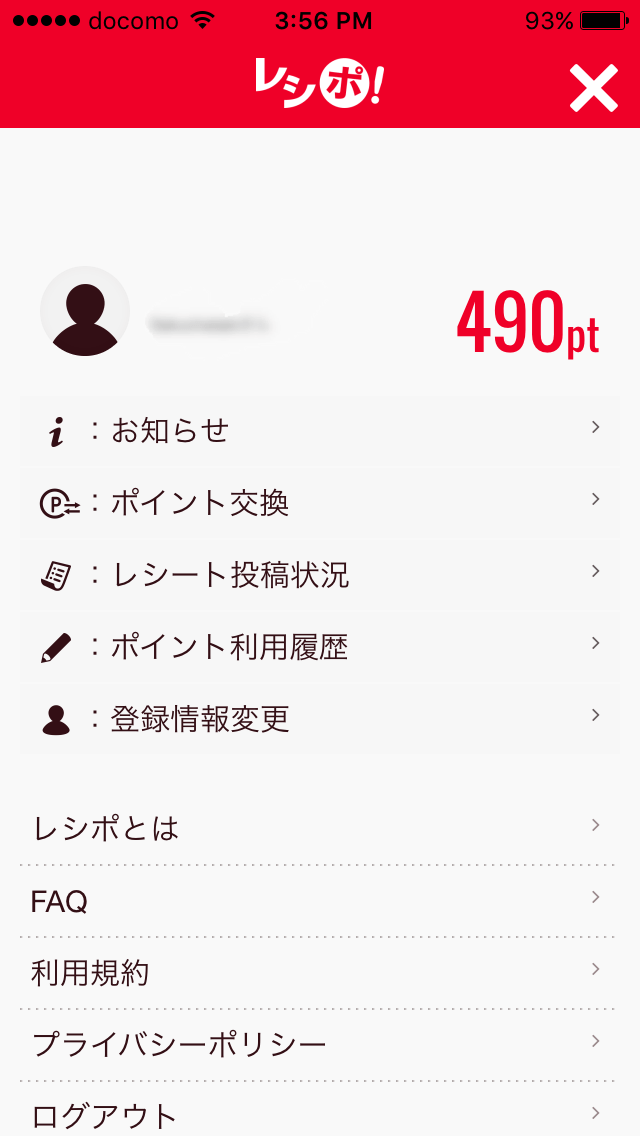Image resolution: width=640 pixels, height=1136 pixels.
Task: Open ポイント交換 point exchange
Action: [320, 503]
